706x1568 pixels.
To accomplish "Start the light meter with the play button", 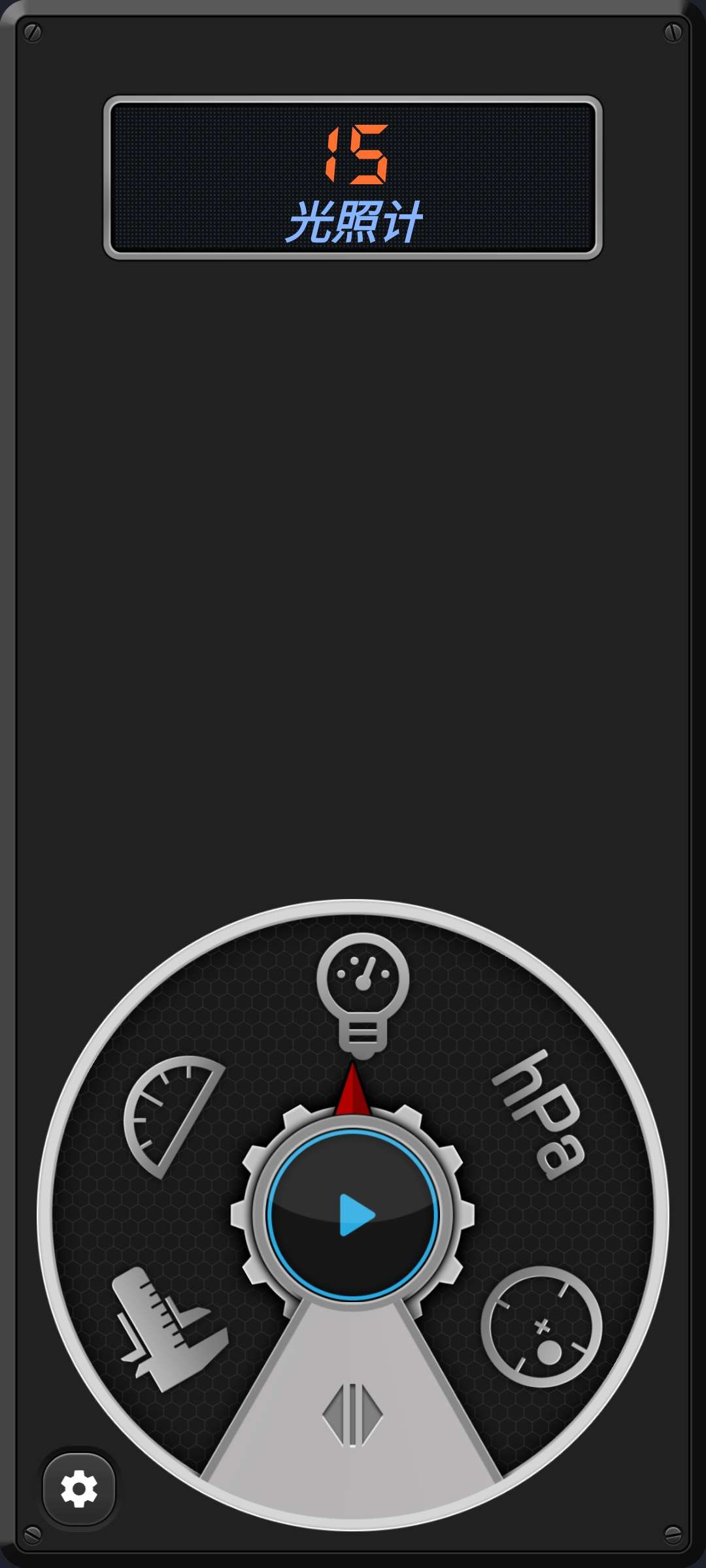I will pos(354,1215).
